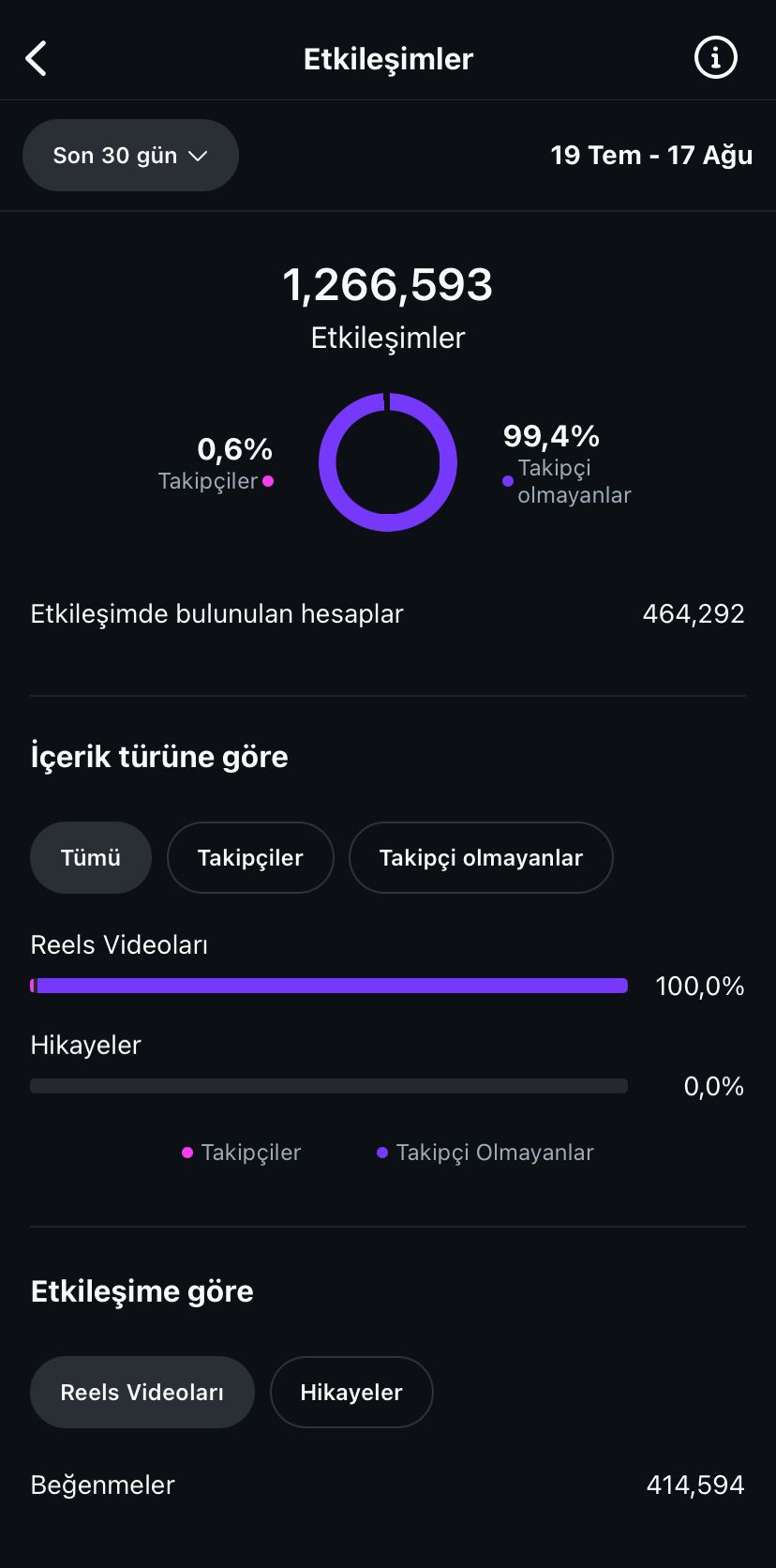Expand the Son 30 gün date range dropdown
Image resolution: width=776 pixels, height=1568 pixels.
pos(130,156)
